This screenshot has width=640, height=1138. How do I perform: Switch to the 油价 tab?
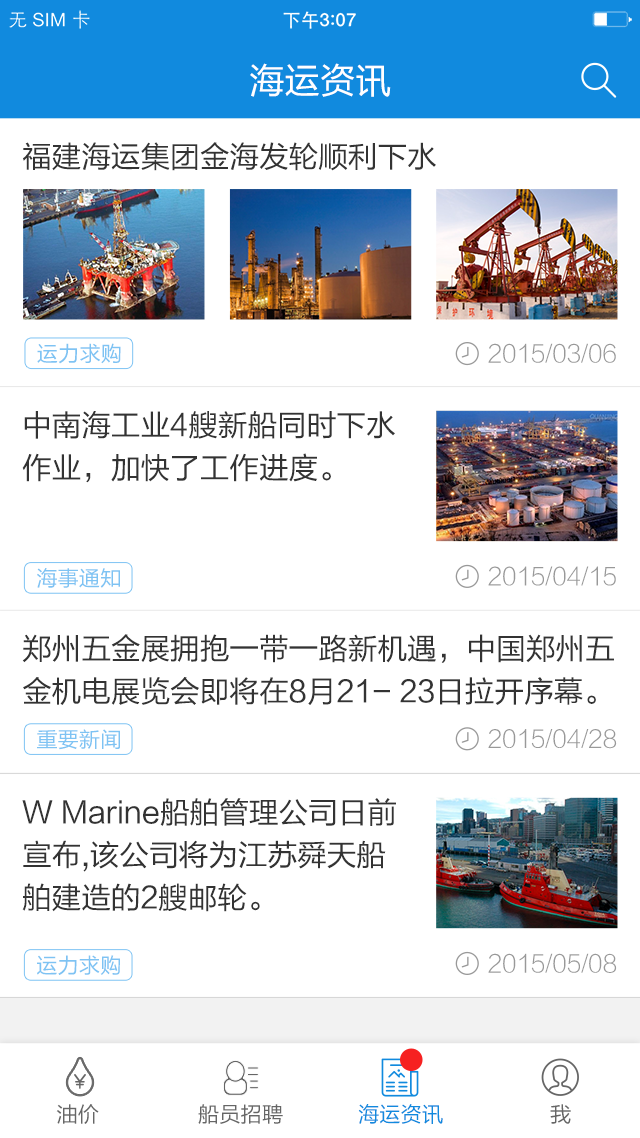point(78,1092)
